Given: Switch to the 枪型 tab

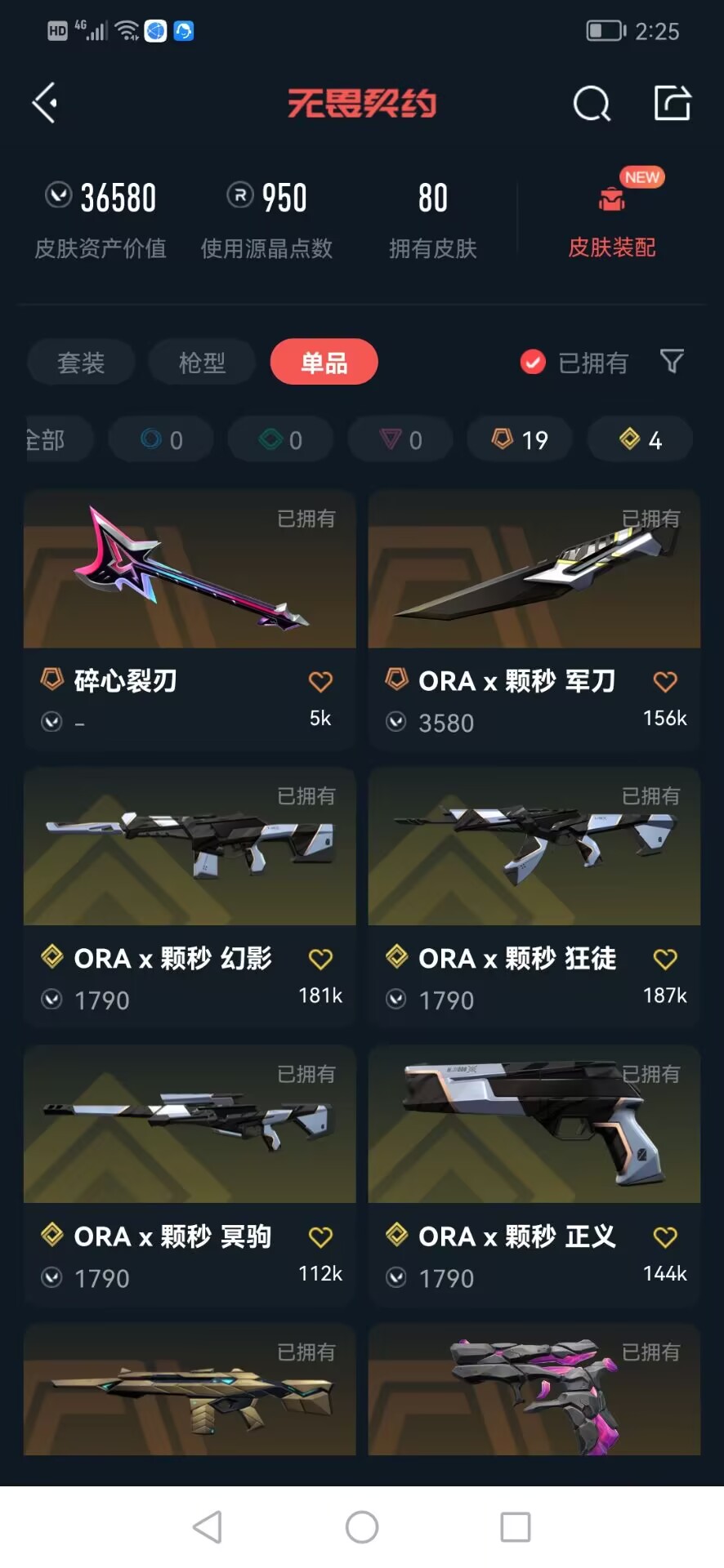Looking at the screenshot, I should point(202,362).
